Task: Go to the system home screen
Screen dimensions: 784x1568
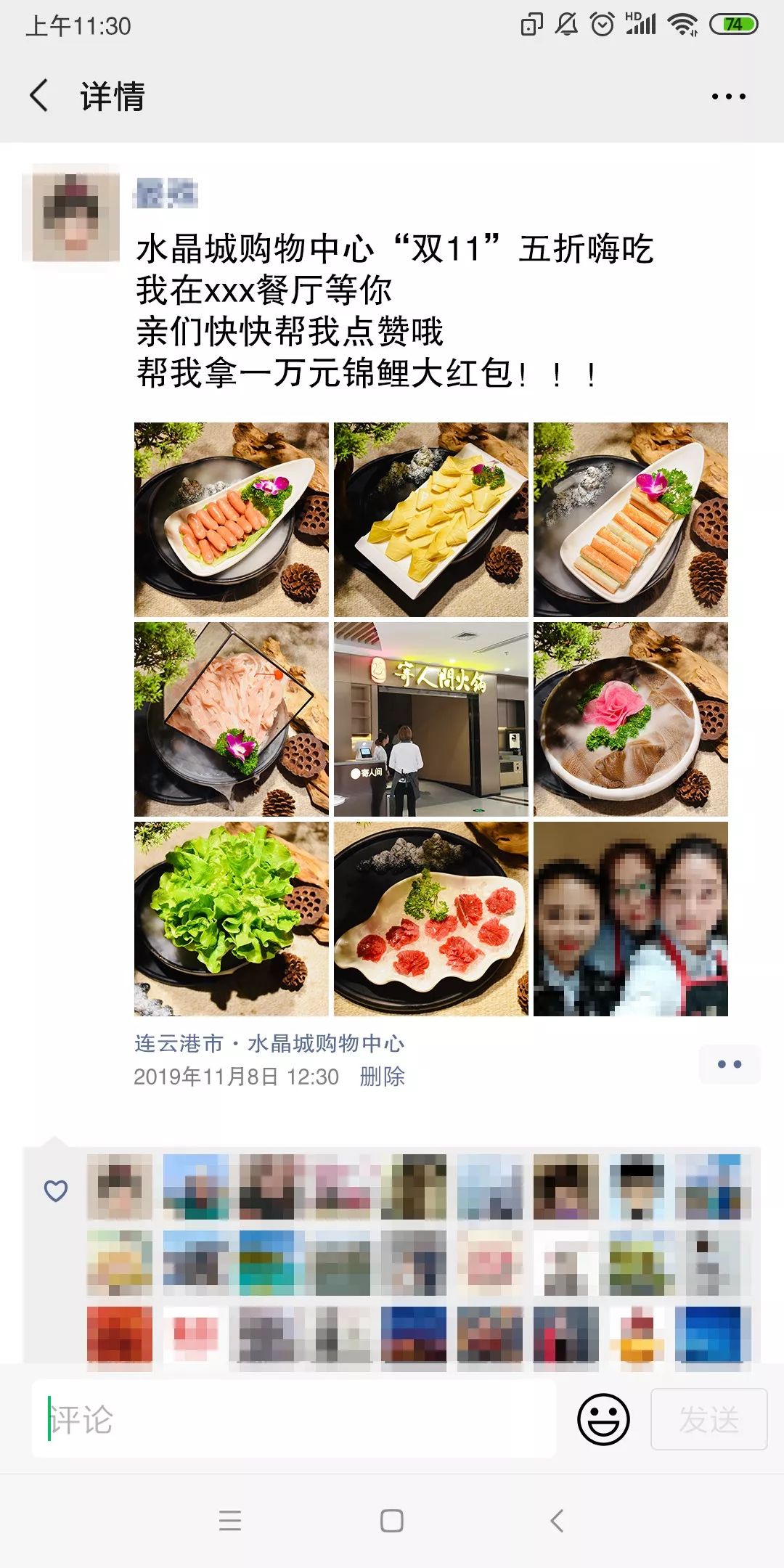Action: coord(392,1521)
